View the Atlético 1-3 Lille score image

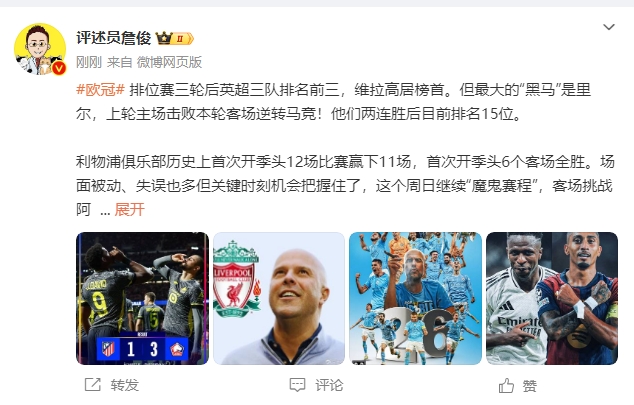click(143, 298)
